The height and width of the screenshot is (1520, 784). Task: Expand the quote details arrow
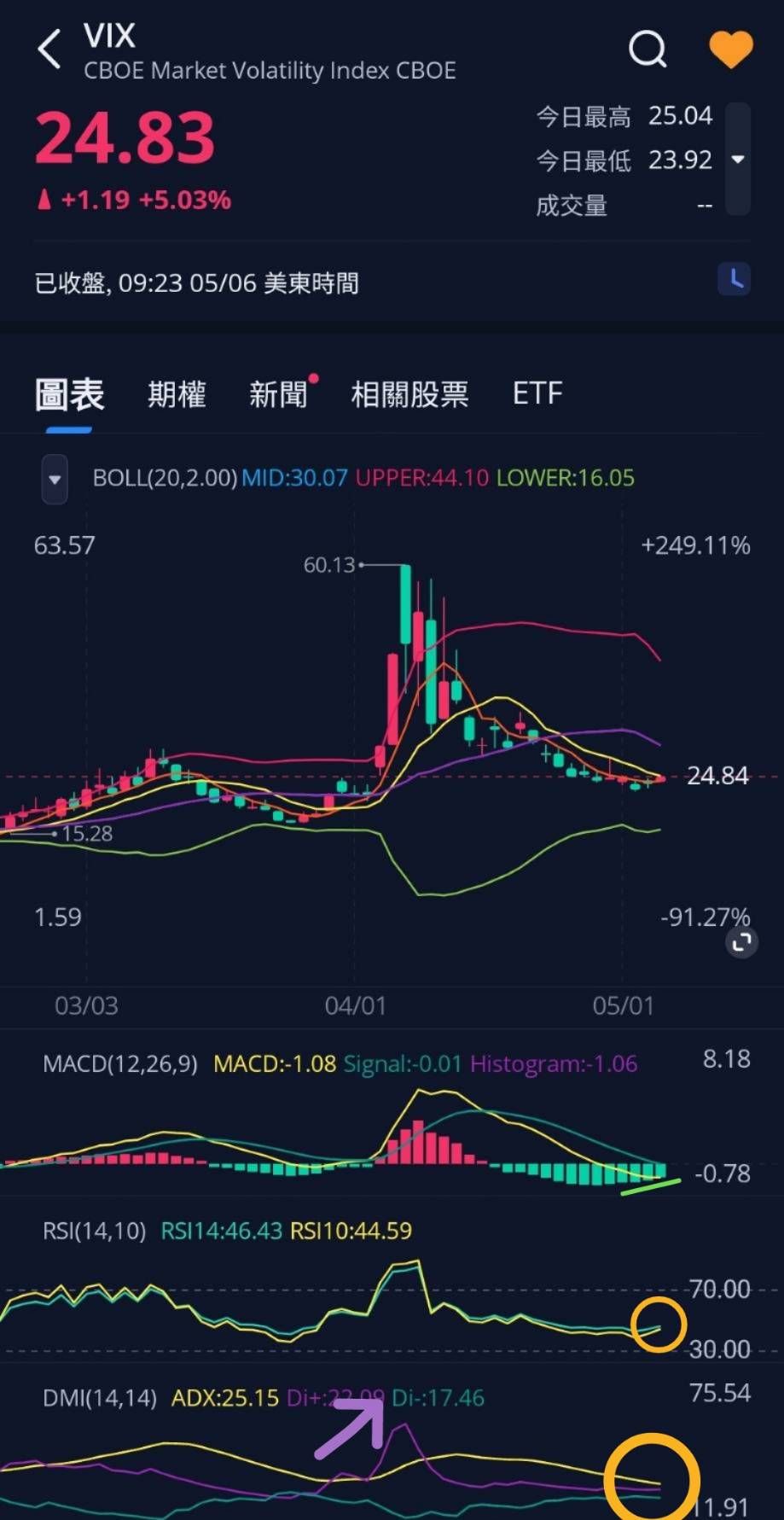738,160
